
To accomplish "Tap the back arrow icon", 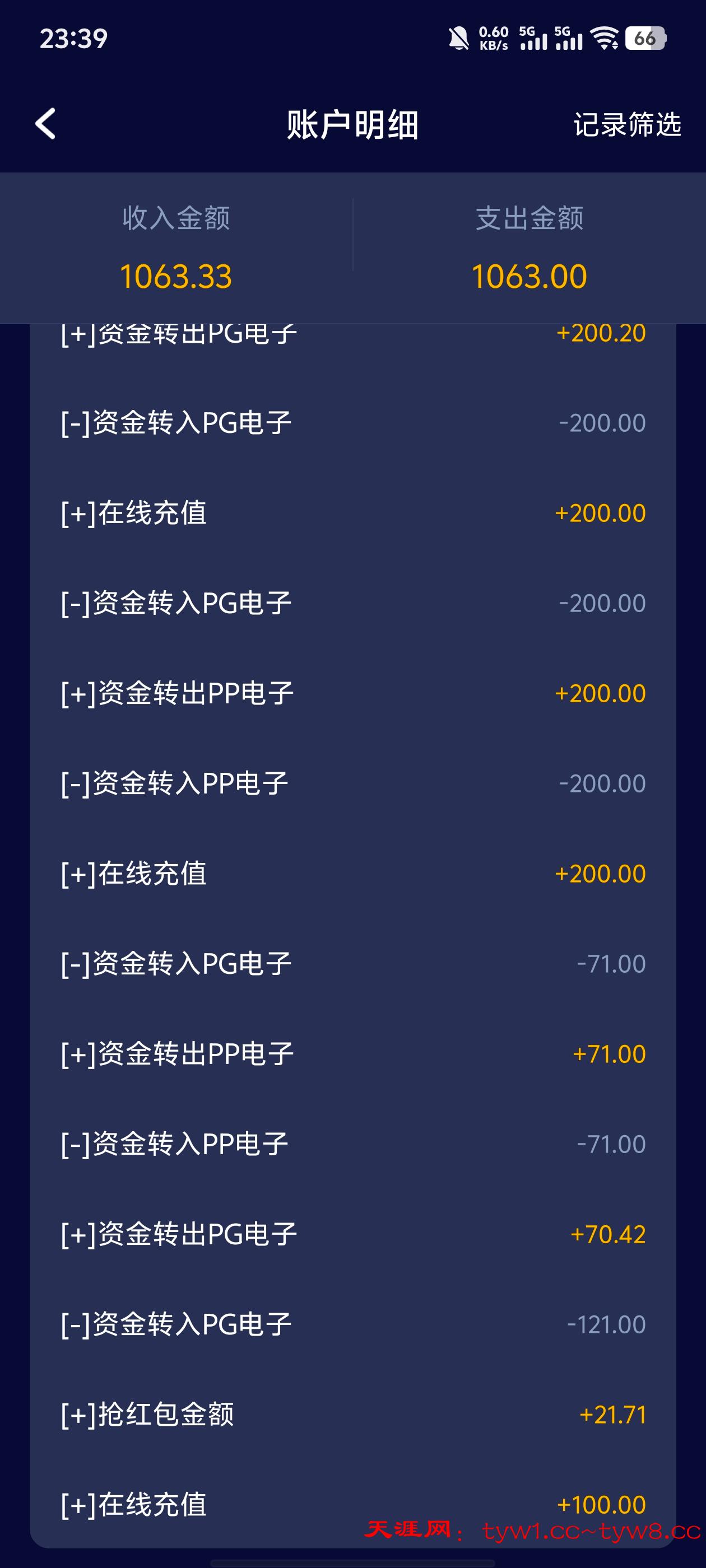I will (44, 125).
